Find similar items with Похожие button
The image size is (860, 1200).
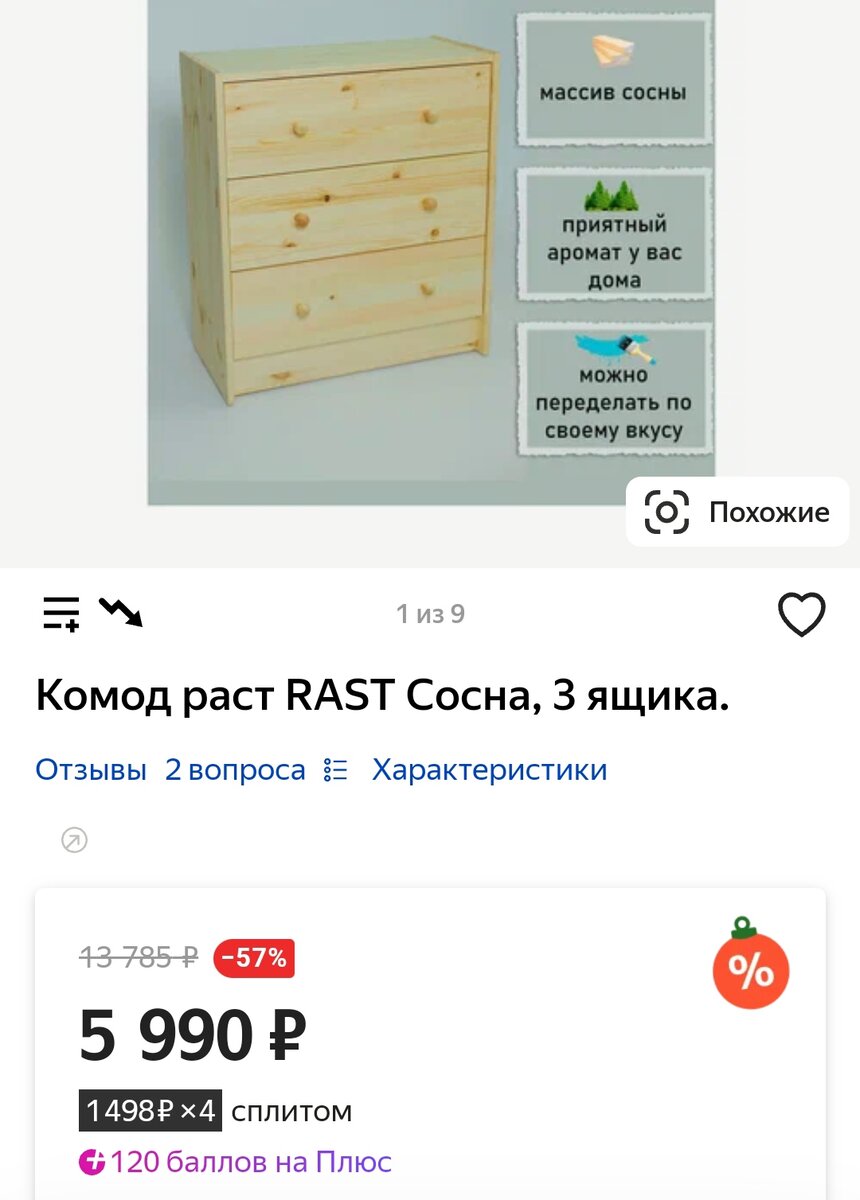(x=738, y=512)
